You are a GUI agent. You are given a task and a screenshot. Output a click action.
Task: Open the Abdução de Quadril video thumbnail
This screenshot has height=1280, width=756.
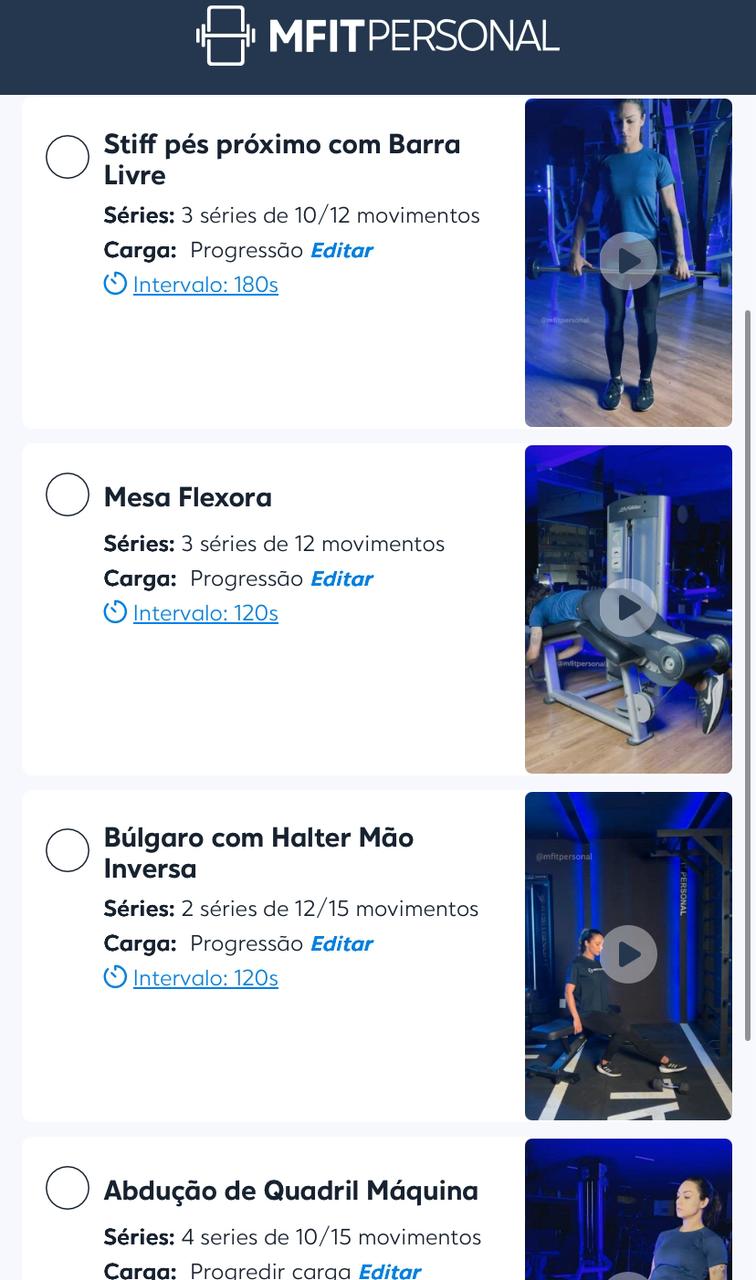click(628, 1208)
